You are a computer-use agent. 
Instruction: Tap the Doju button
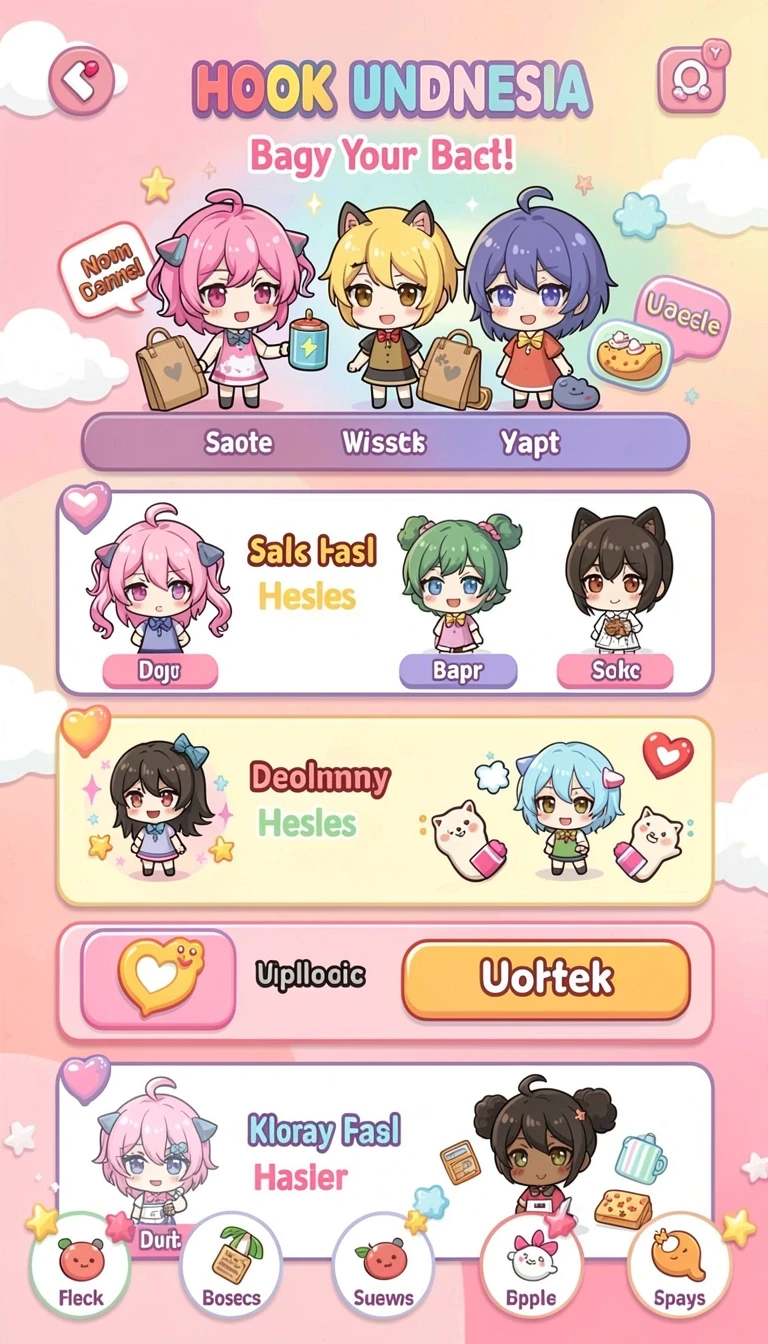(x=160, y=671)
